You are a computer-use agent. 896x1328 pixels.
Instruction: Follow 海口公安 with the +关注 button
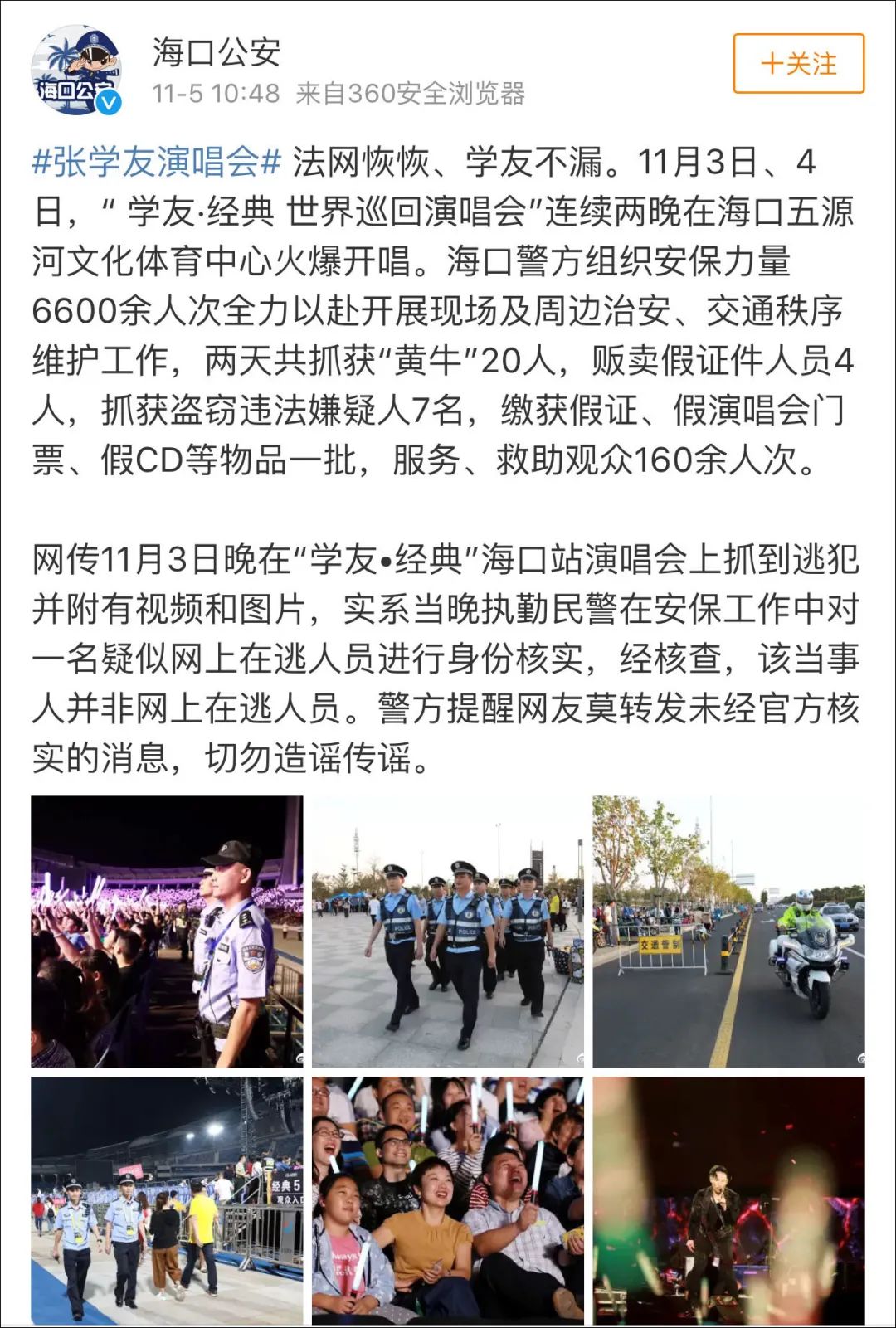(798, 64)
